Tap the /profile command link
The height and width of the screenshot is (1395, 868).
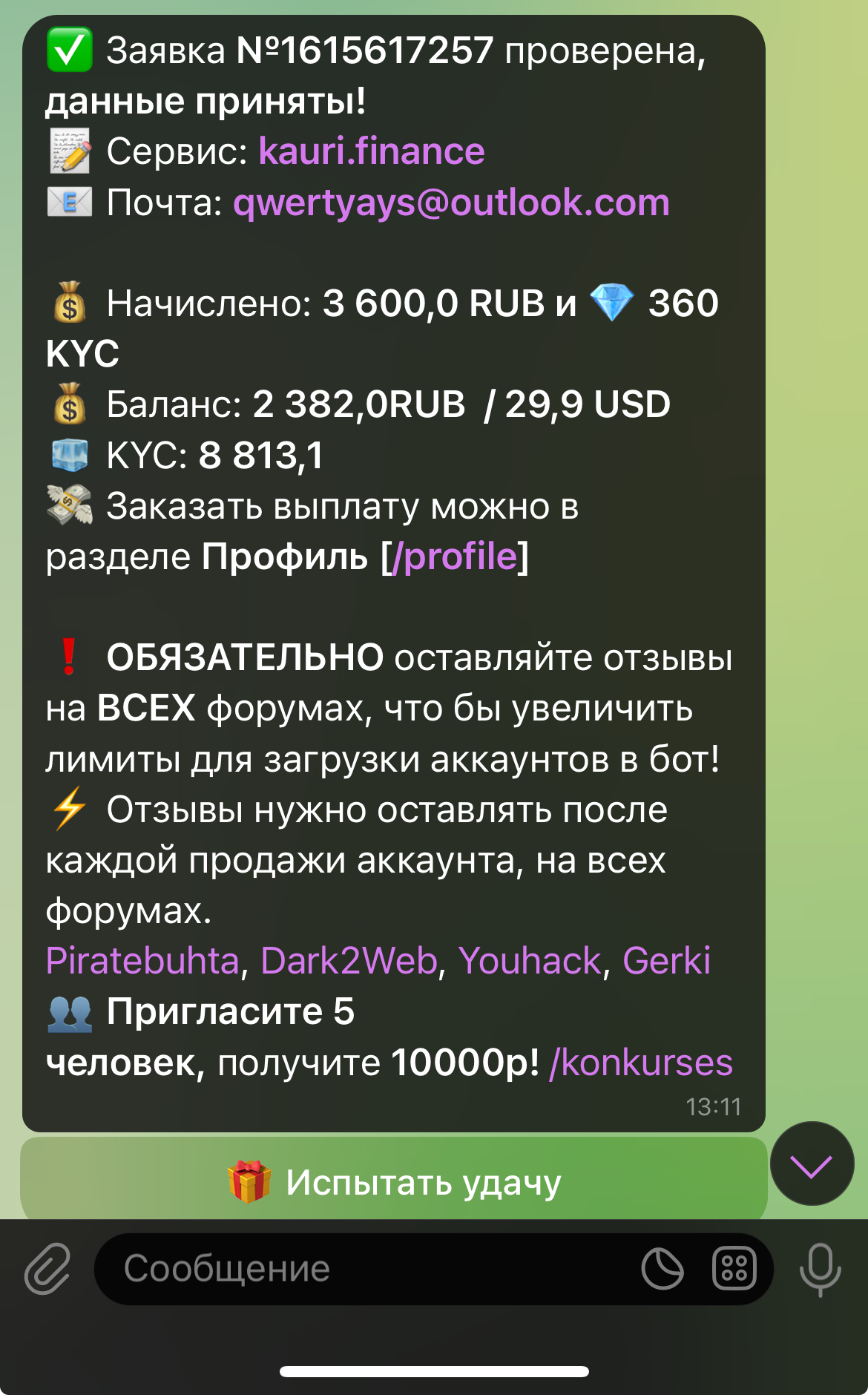[x=454, y=557]
